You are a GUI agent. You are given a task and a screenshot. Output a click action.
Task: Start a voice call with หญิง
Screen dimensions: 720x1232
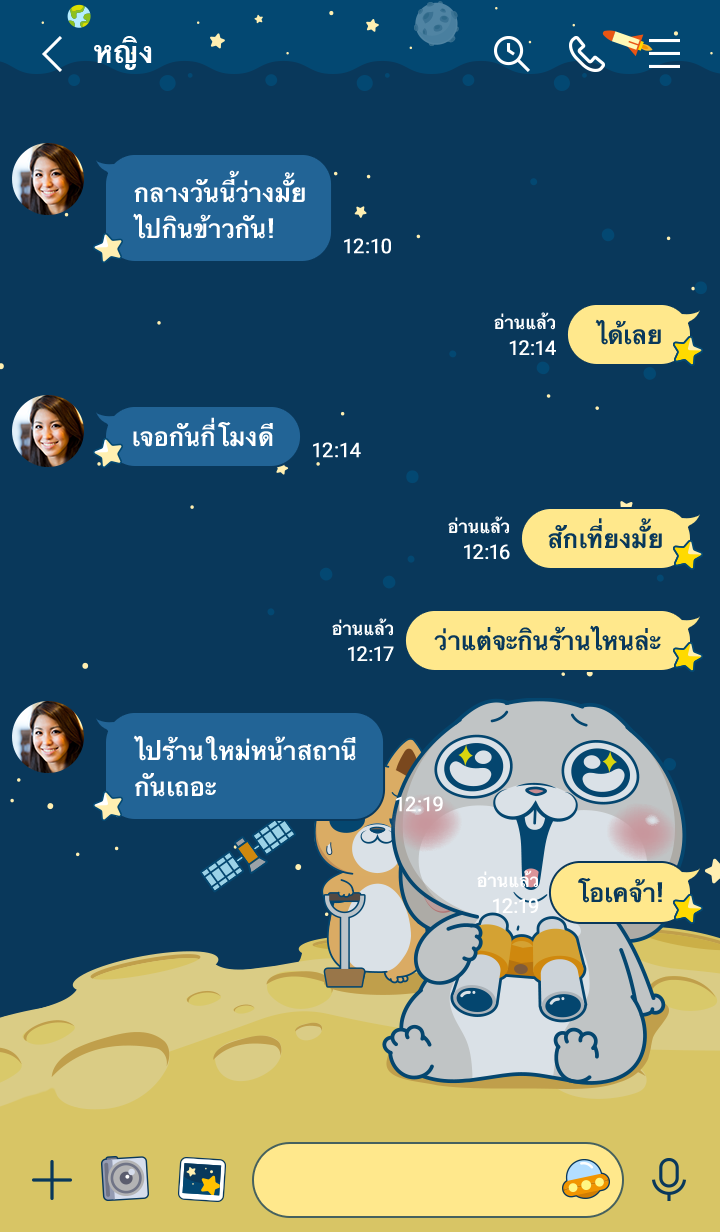pos(586,53)
